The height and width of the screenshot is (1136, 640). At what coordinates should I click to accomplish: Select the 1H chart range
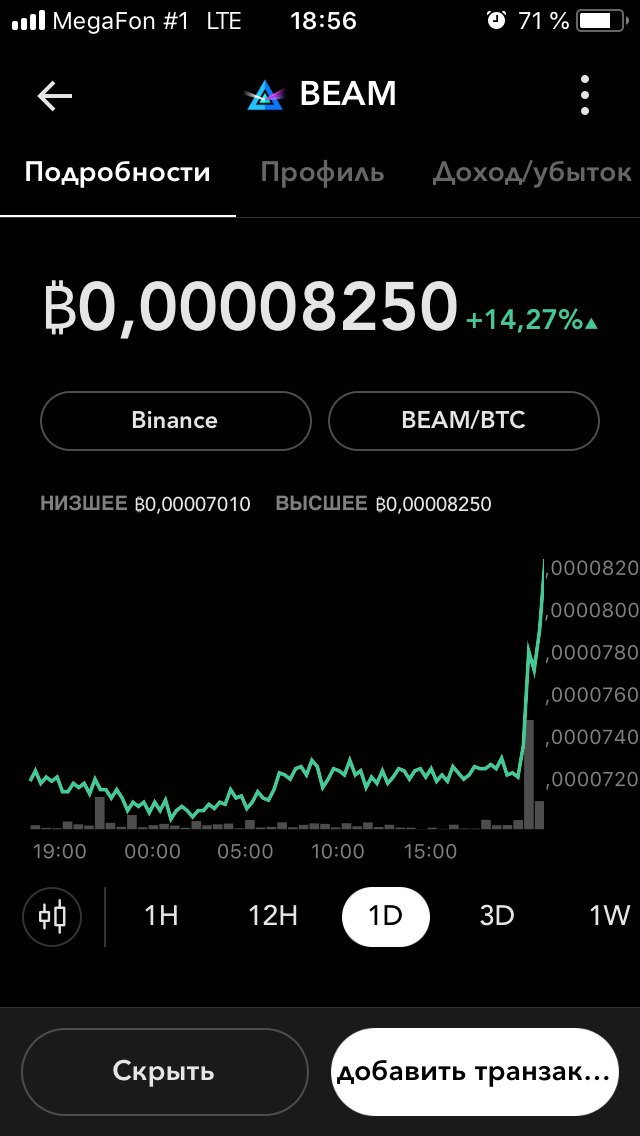tap(161, 916)
